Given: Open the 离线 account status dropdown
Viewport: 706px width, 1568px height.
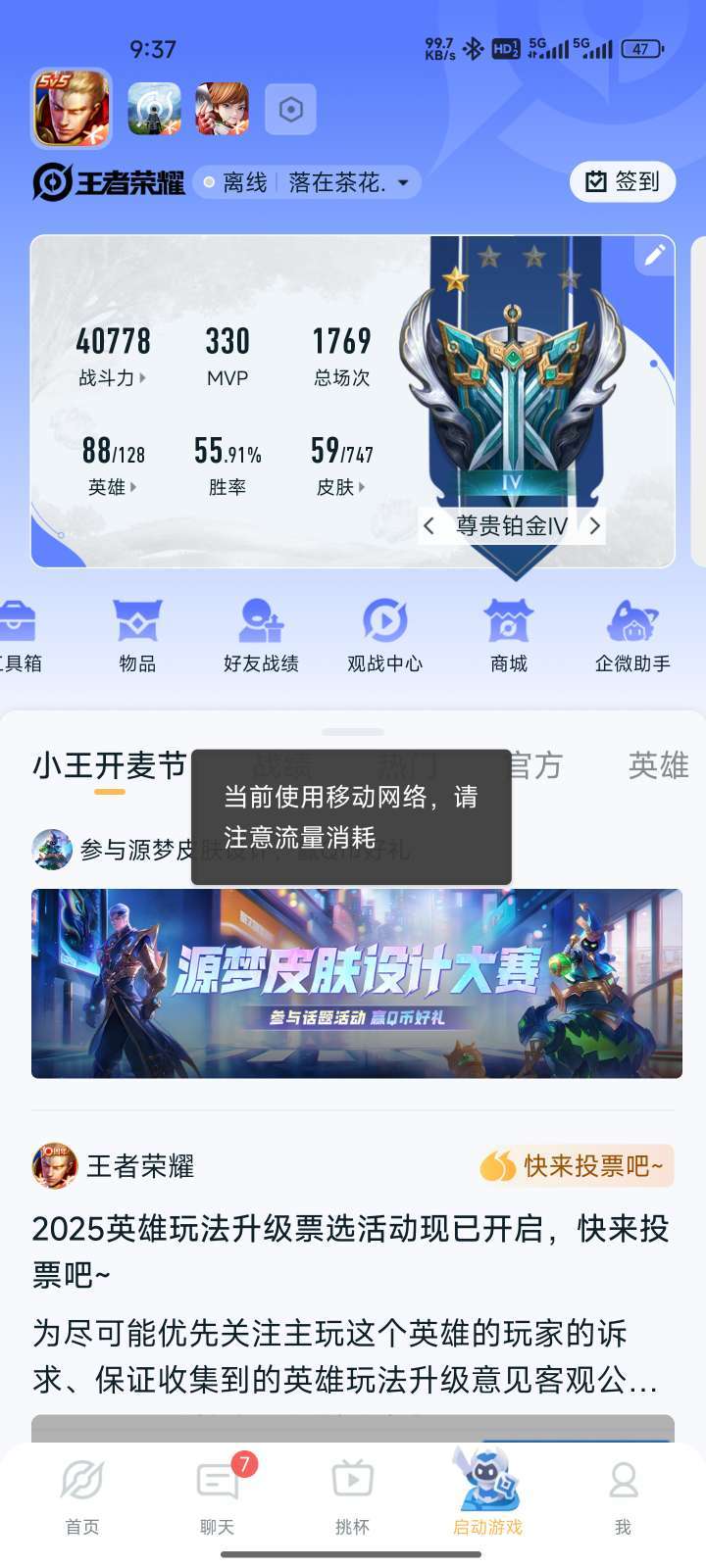Looking at the screenshot, I should [x=307, y=182].
